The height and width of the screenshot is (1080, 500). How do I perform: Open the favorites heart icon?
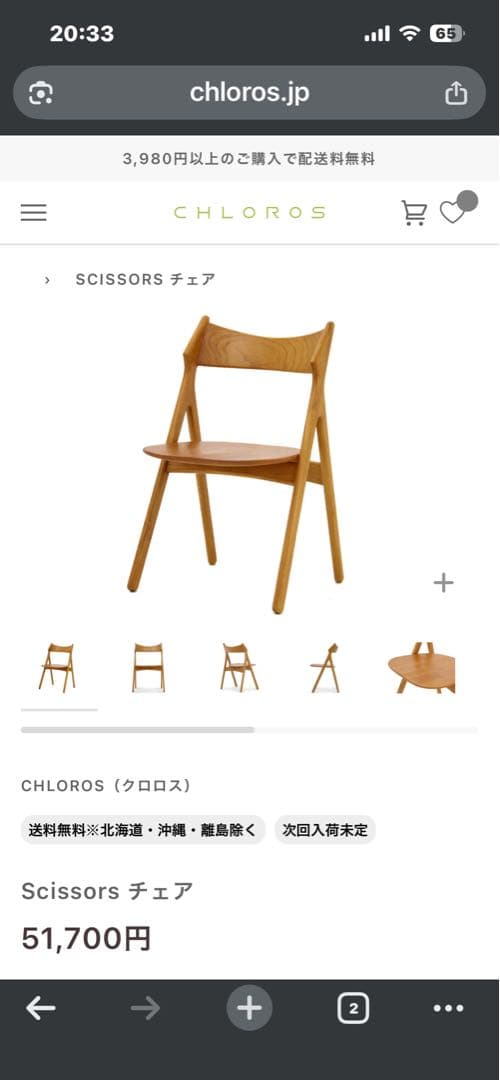pyautogui.click(x=452, y=213)
